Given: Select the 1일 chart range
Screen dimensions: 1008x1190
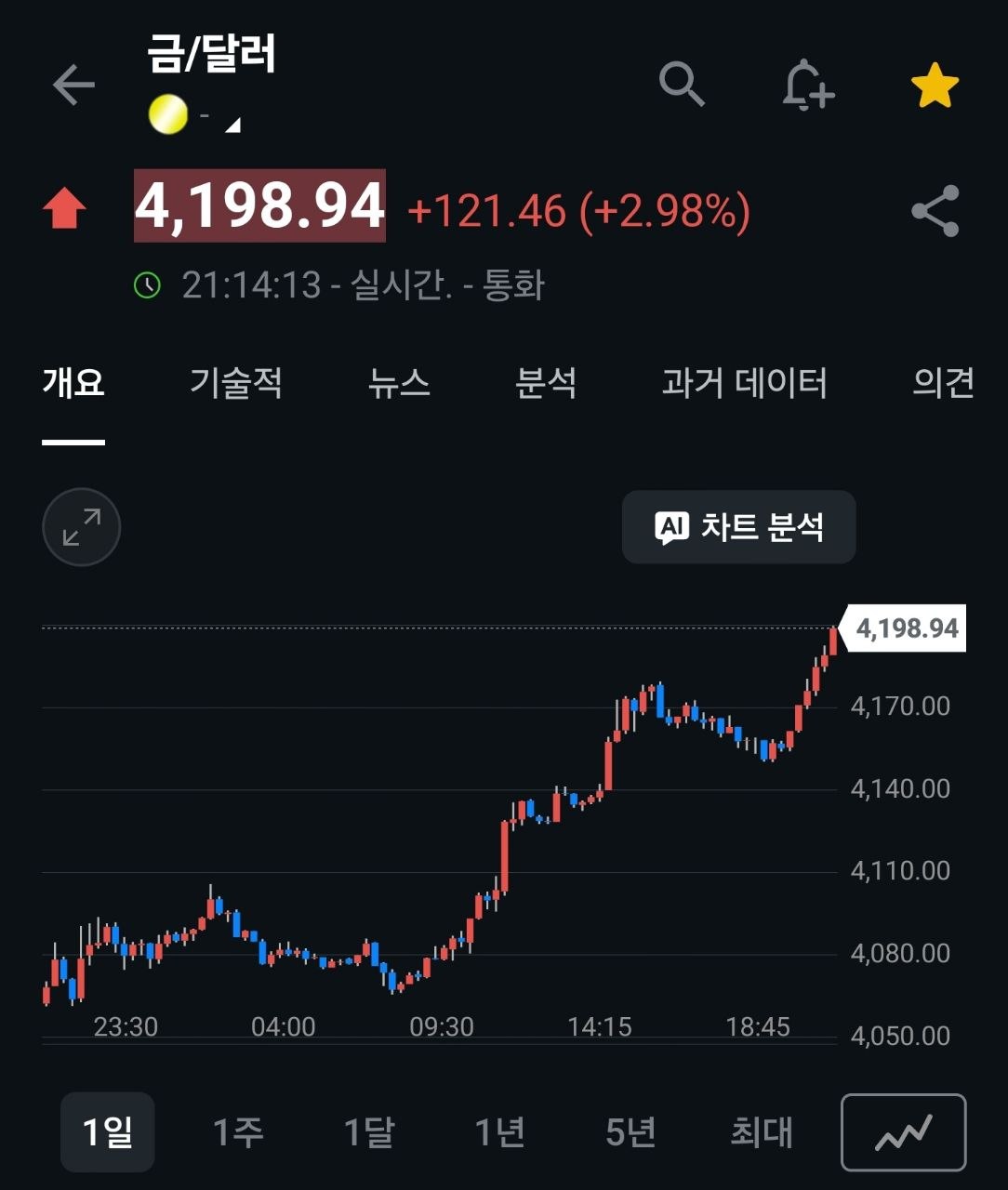Looking at the screenshot, I should [108, 1132].
